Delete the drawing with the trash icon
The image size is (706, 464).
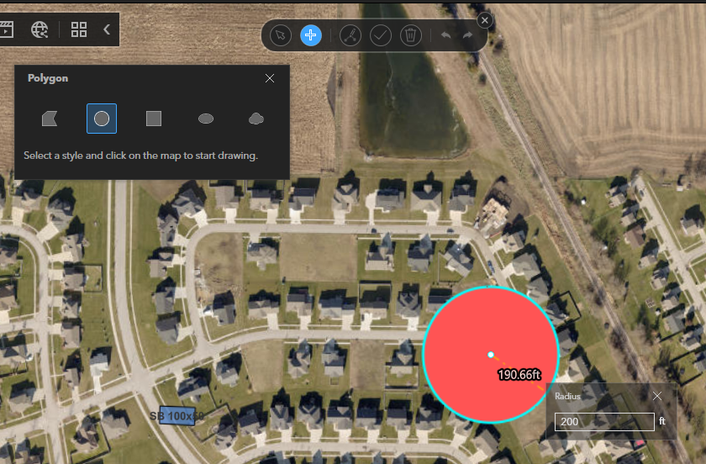pos(410,35)
